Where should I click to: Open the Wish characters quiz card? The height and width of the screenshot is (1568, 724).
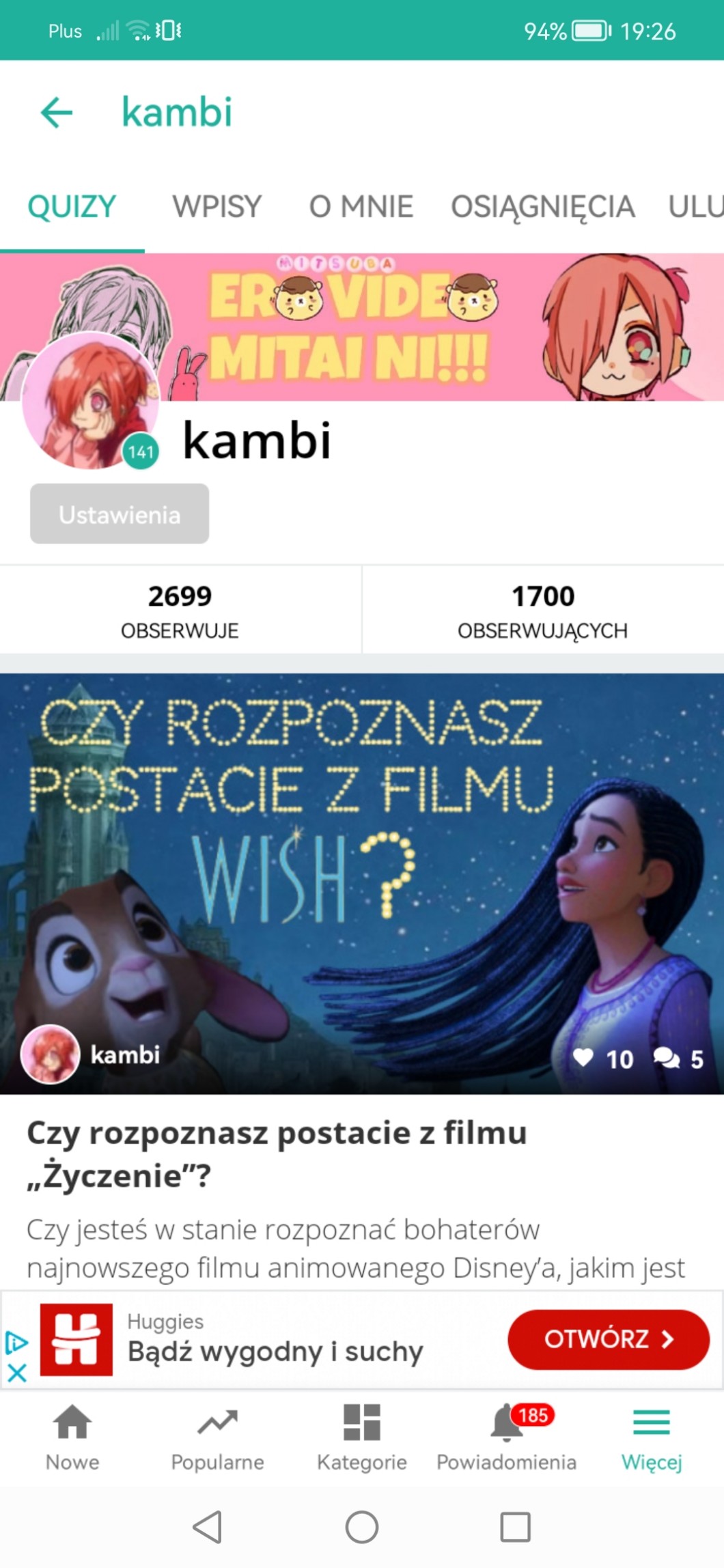(x=362, y=883)
